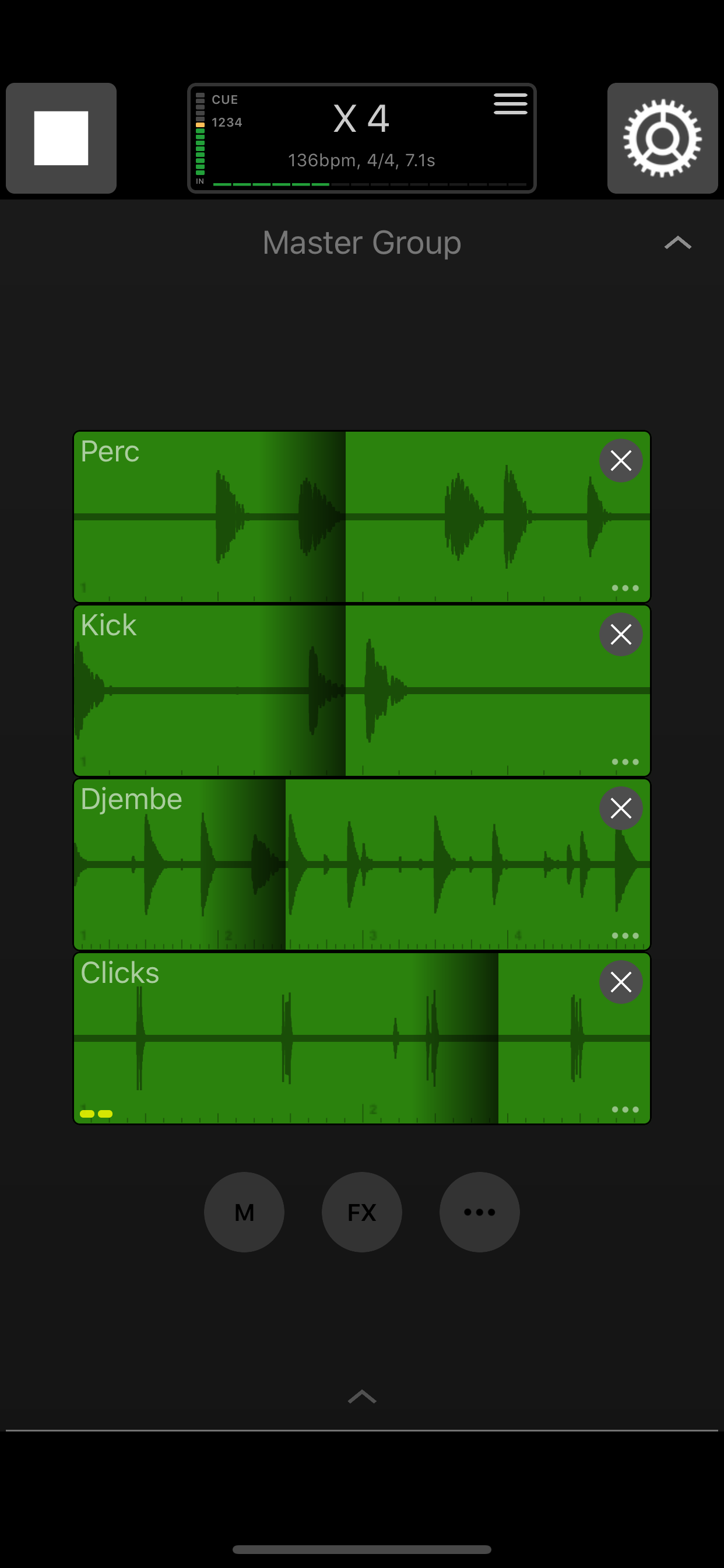Toggle the M mute button

pos(244,1212)
